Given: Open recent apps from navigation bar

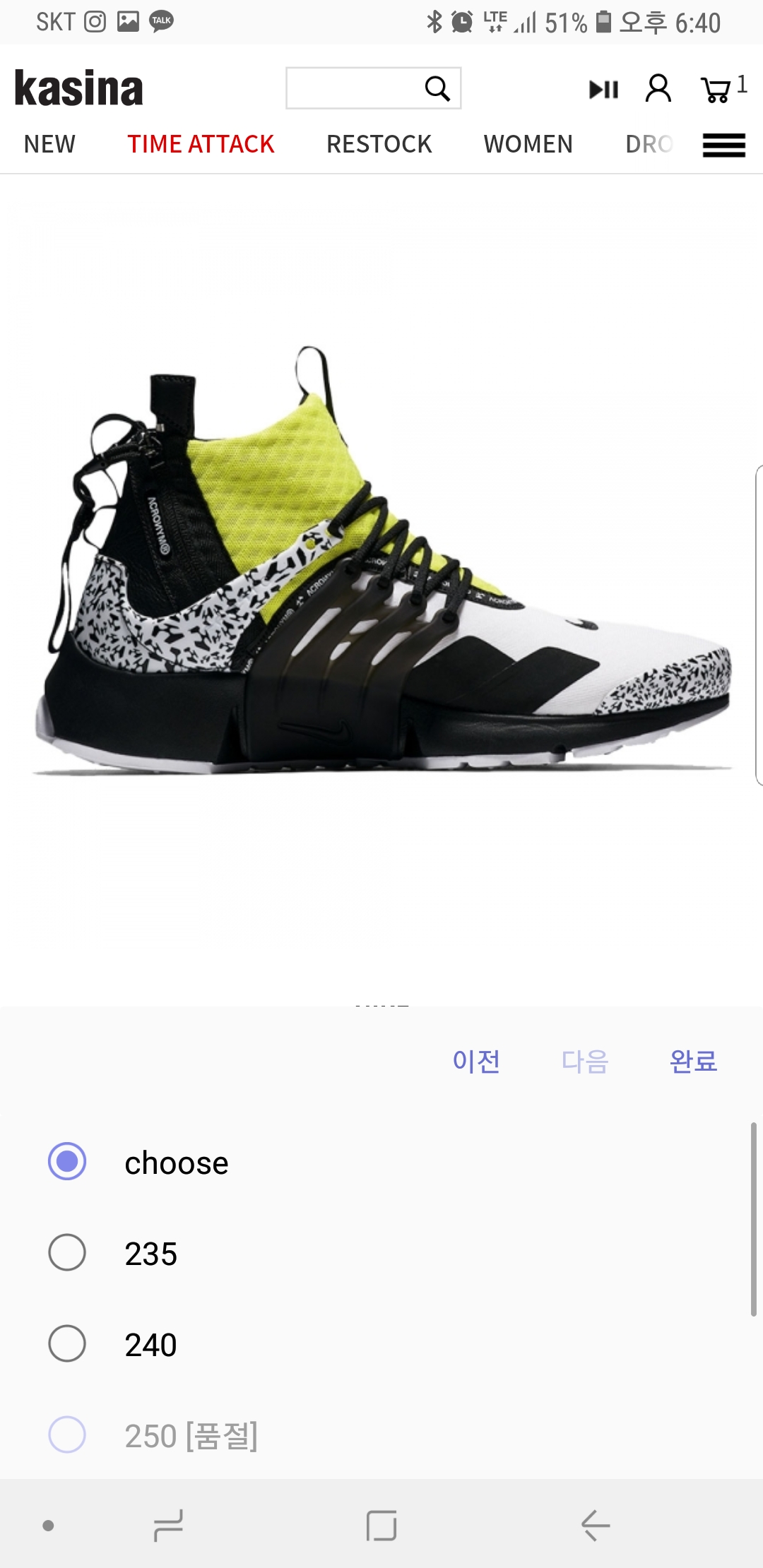Looking at the screenshot, I should [x=168, y=1526].
